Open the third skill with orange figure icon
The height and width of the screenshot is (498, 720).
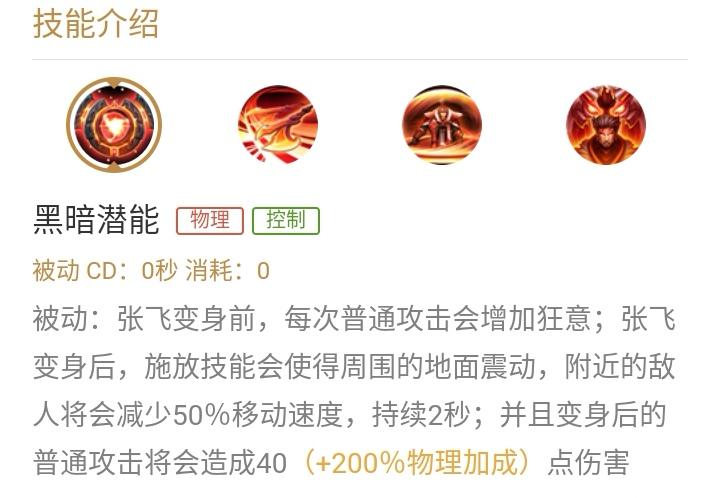441,125
